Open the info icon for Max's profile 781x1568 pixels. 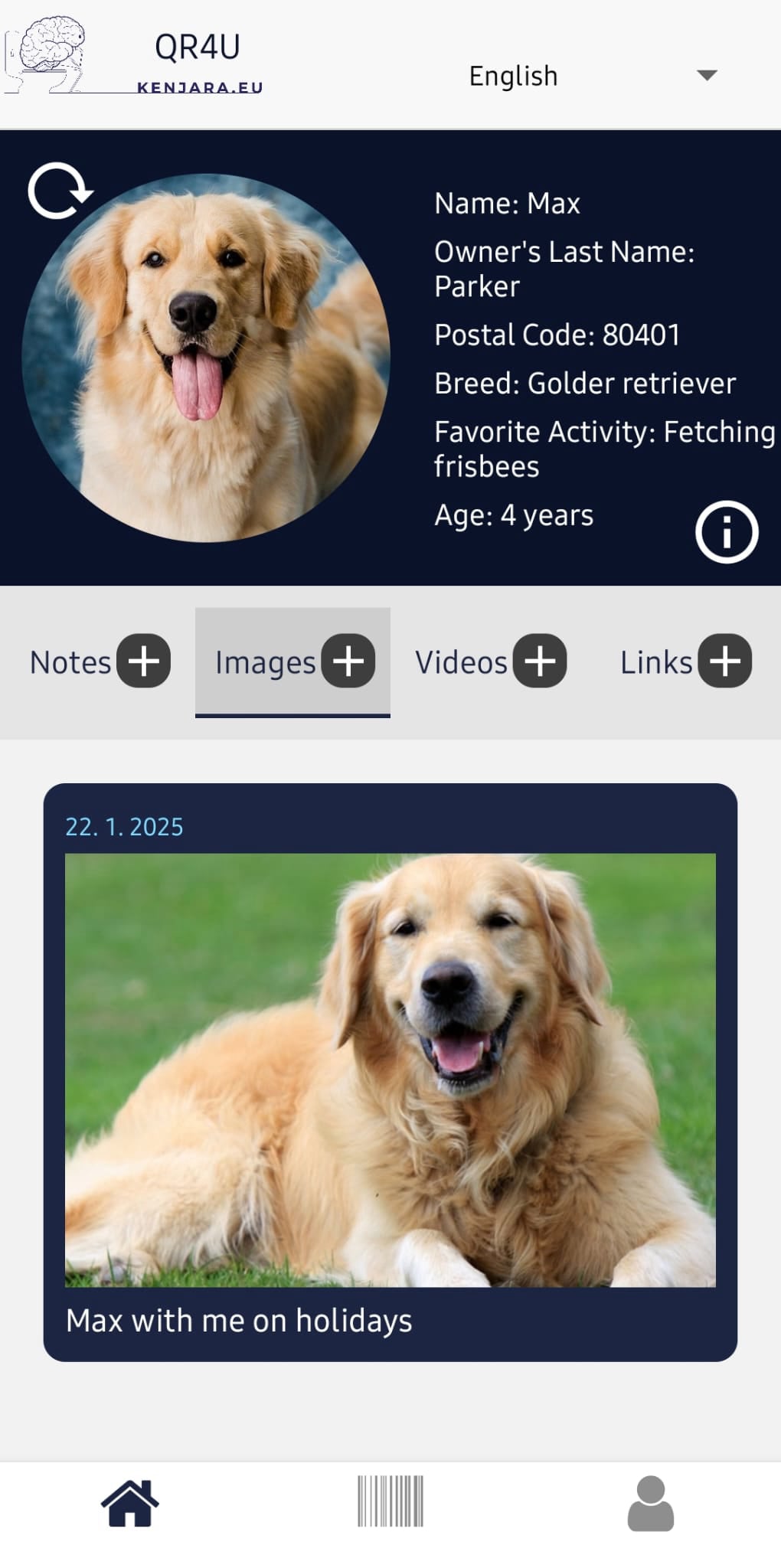[726, 532]
